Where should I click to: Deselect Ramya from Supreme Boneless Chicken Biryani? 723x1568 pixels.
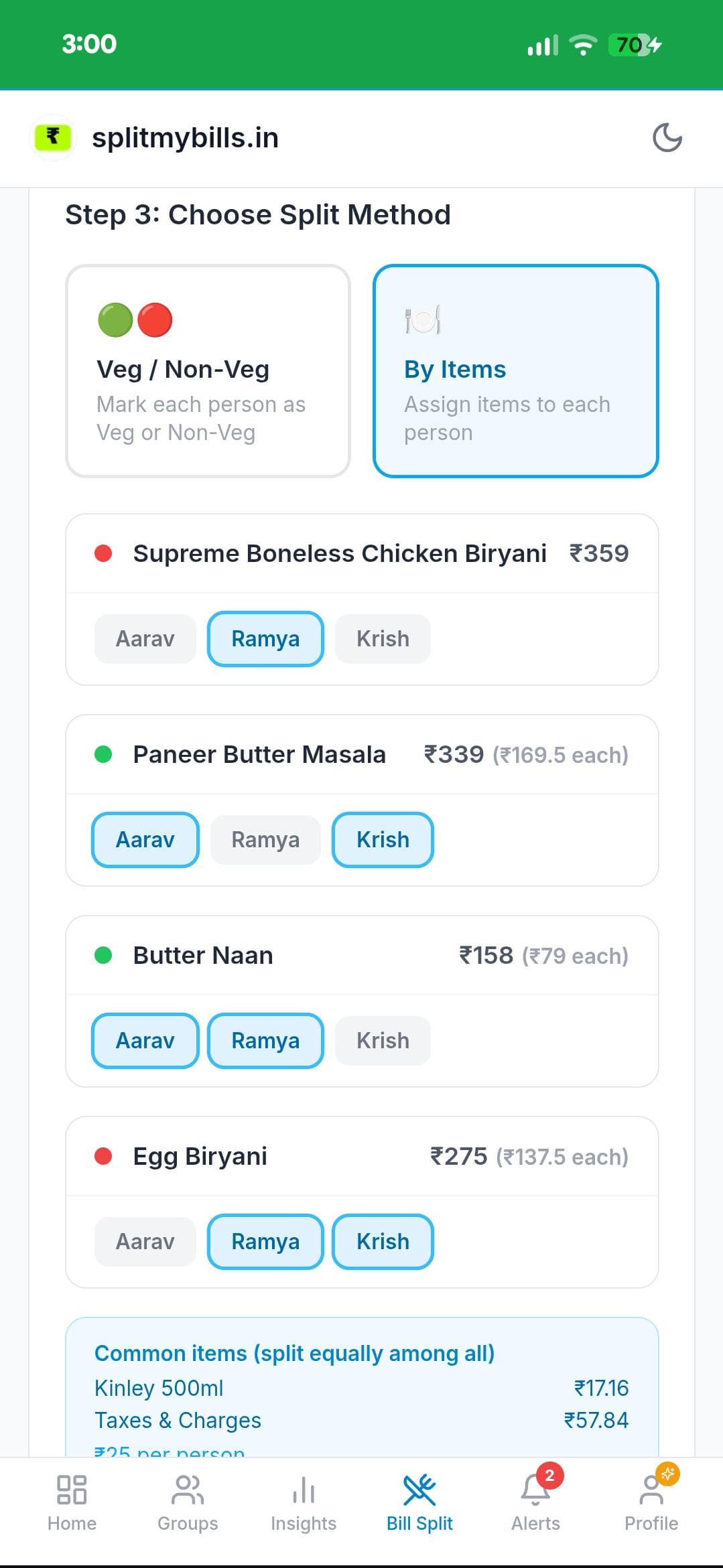point(265,638)
